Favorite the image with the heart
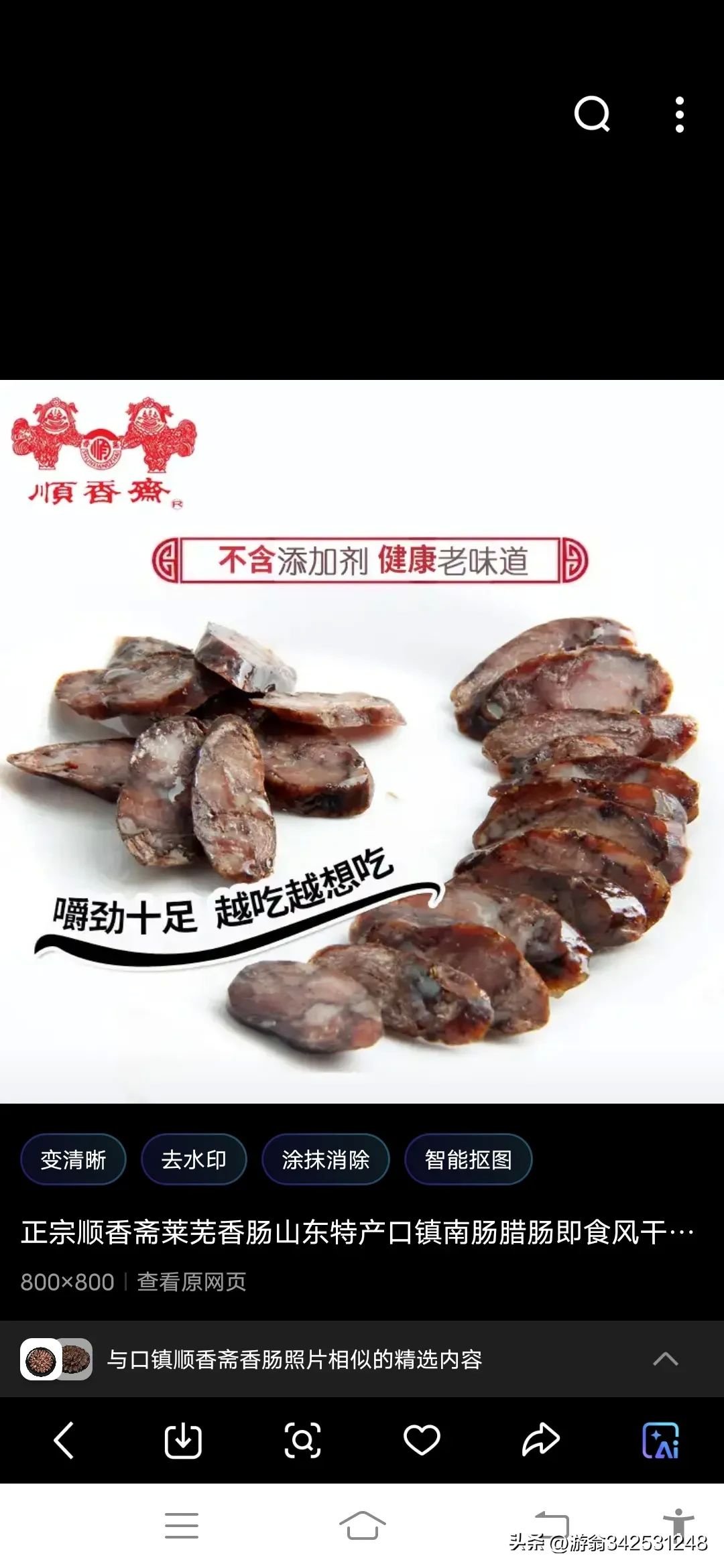Screen dimensions: 724x1568 pos(422,1440)
